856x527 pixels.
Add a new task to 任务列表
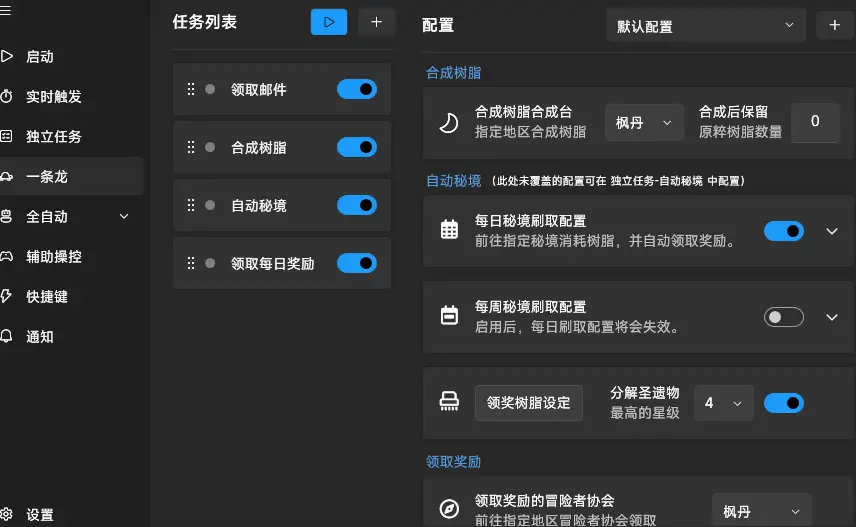pyautogui.click(x=376, y=22)
